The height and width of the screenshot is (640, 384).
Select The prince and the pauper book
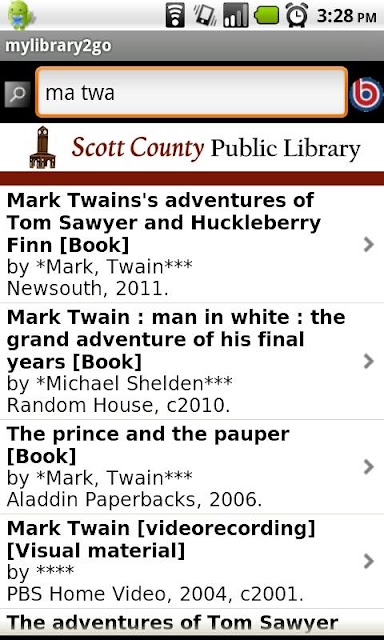tap(192, 467)
